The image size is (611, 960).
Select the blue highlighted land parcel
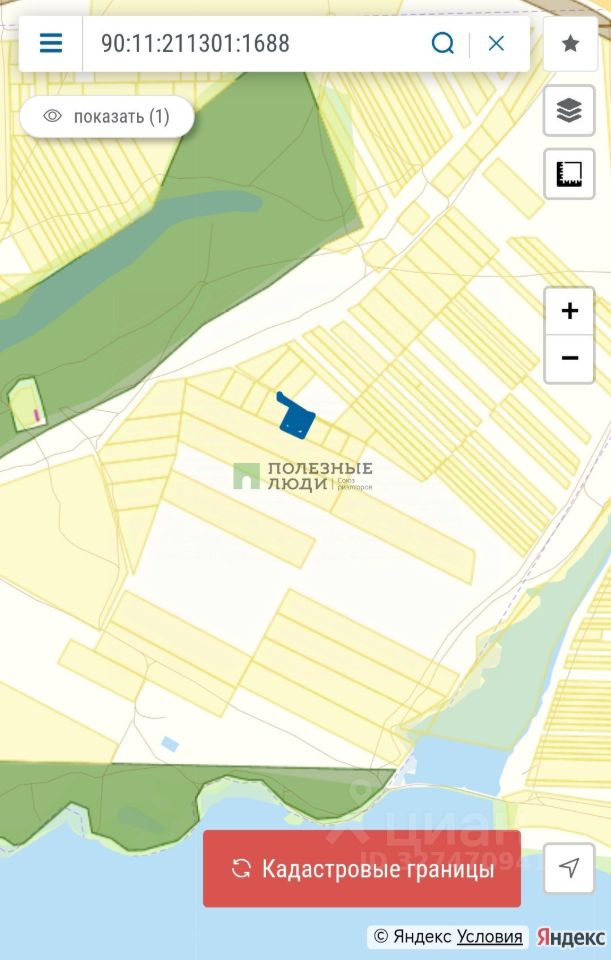(x=295, y=418)
